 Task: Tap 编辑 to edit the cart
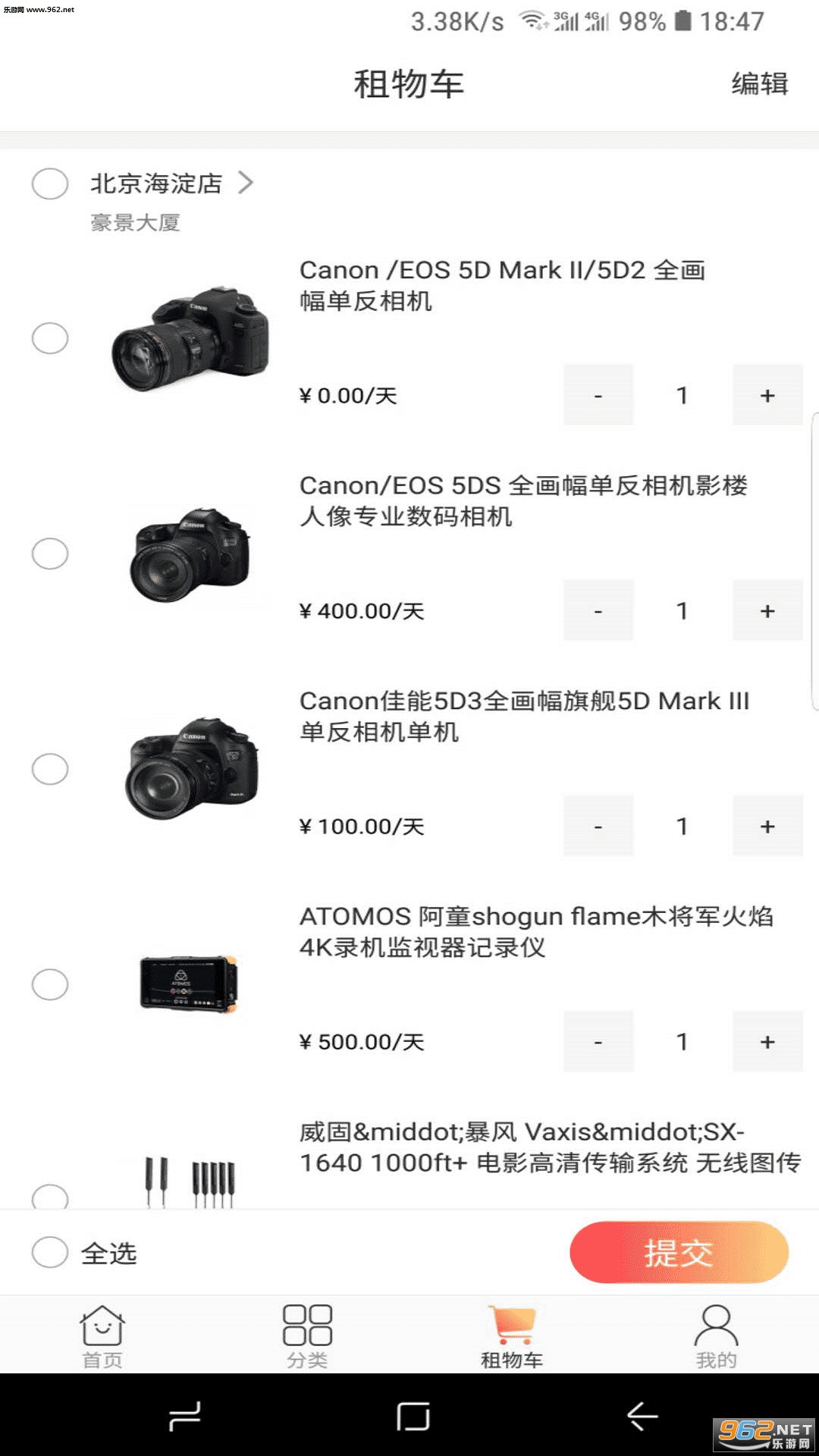click(759, 83)
